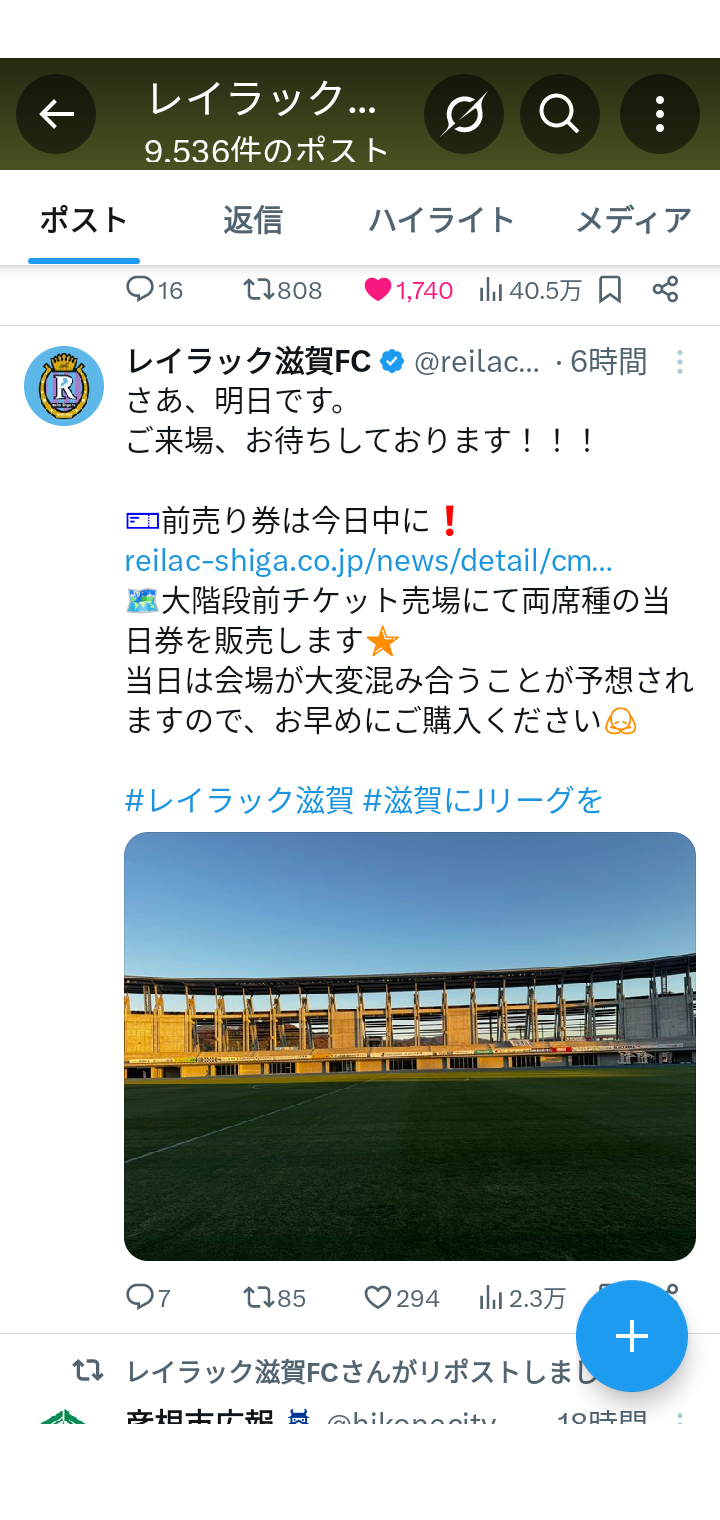Bookmark the post with 40.5万 views

coord(610,290)
